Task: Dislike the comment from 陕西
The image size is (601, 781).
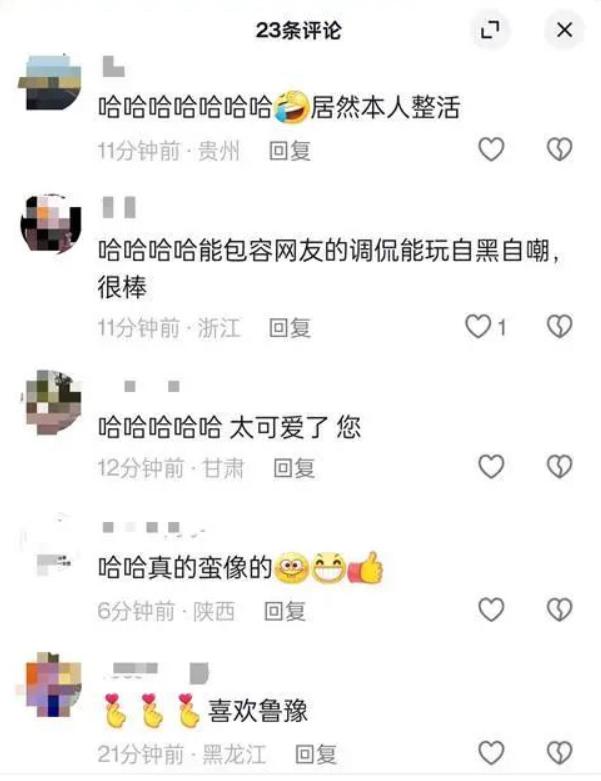Action: point(558,609)
